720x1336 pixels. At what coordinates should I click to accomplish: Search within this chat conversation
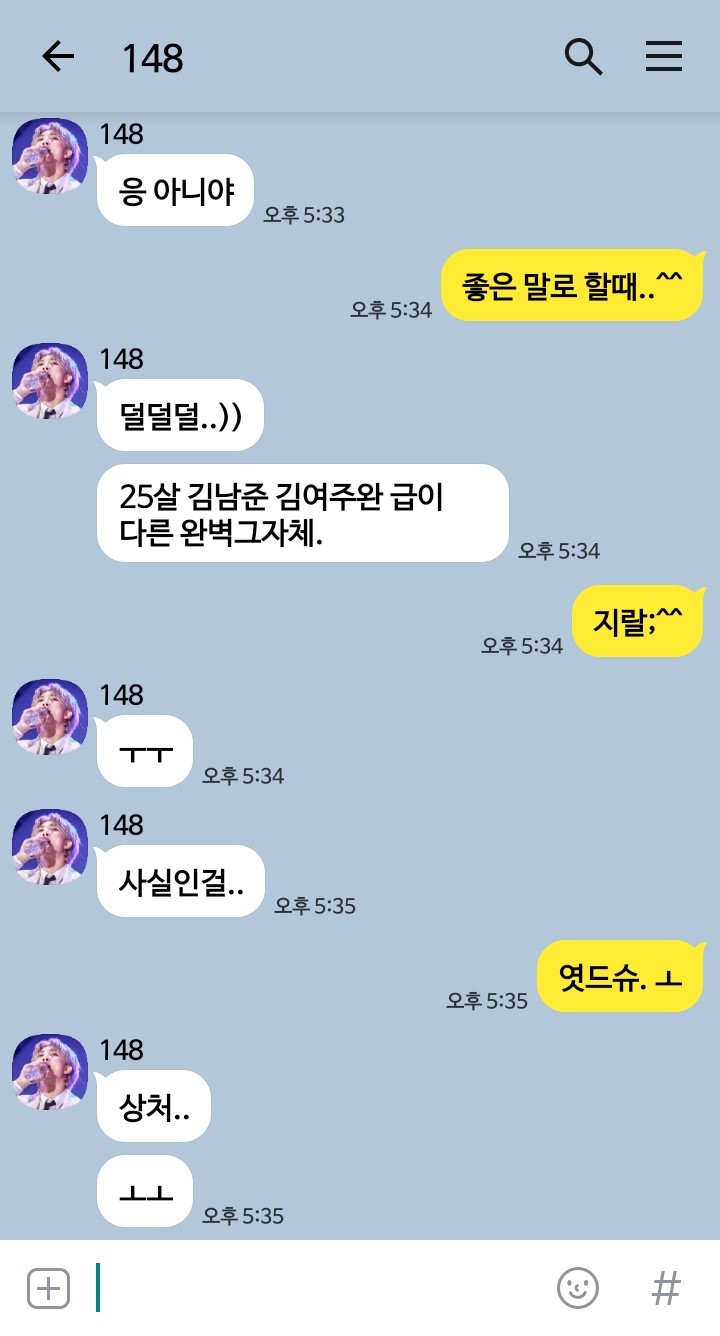583,57
